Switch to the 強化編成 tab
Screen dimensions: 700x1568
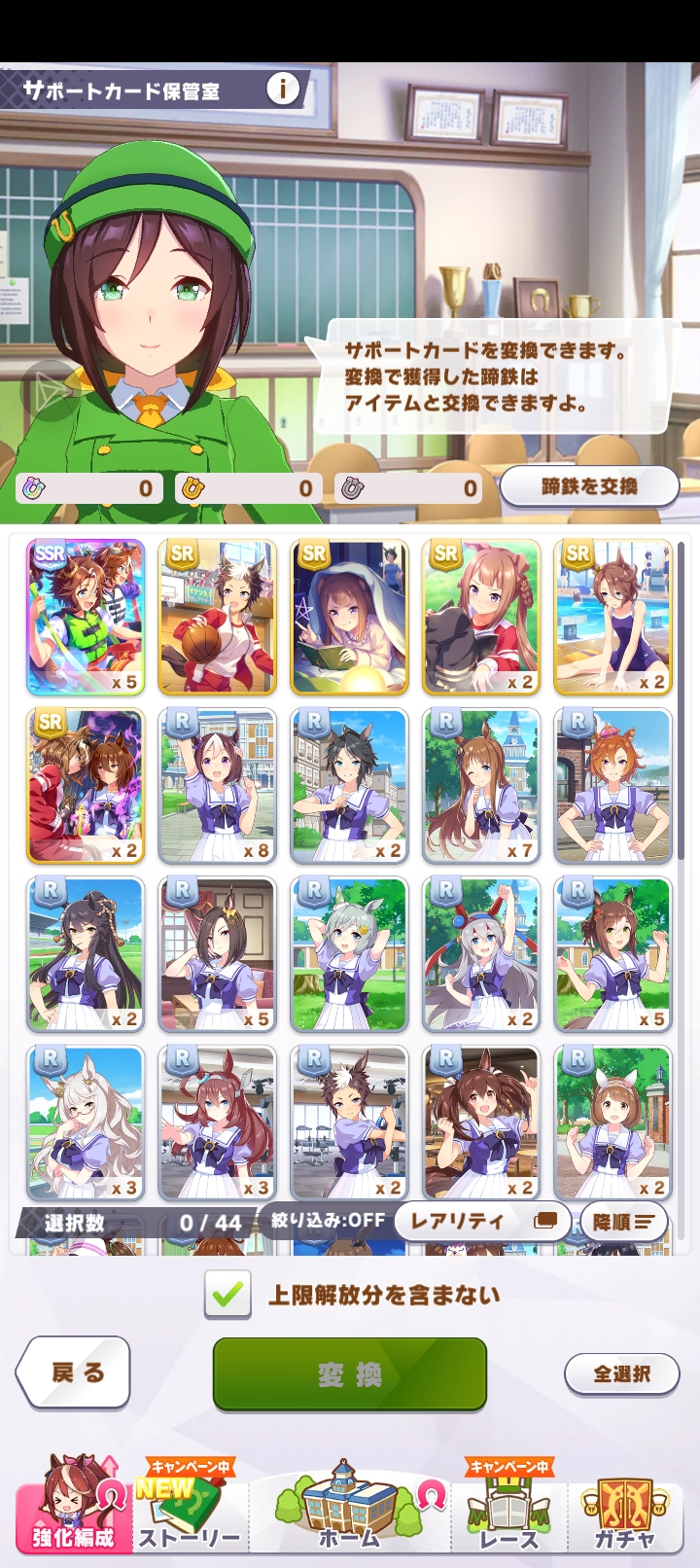point(73,1506)
